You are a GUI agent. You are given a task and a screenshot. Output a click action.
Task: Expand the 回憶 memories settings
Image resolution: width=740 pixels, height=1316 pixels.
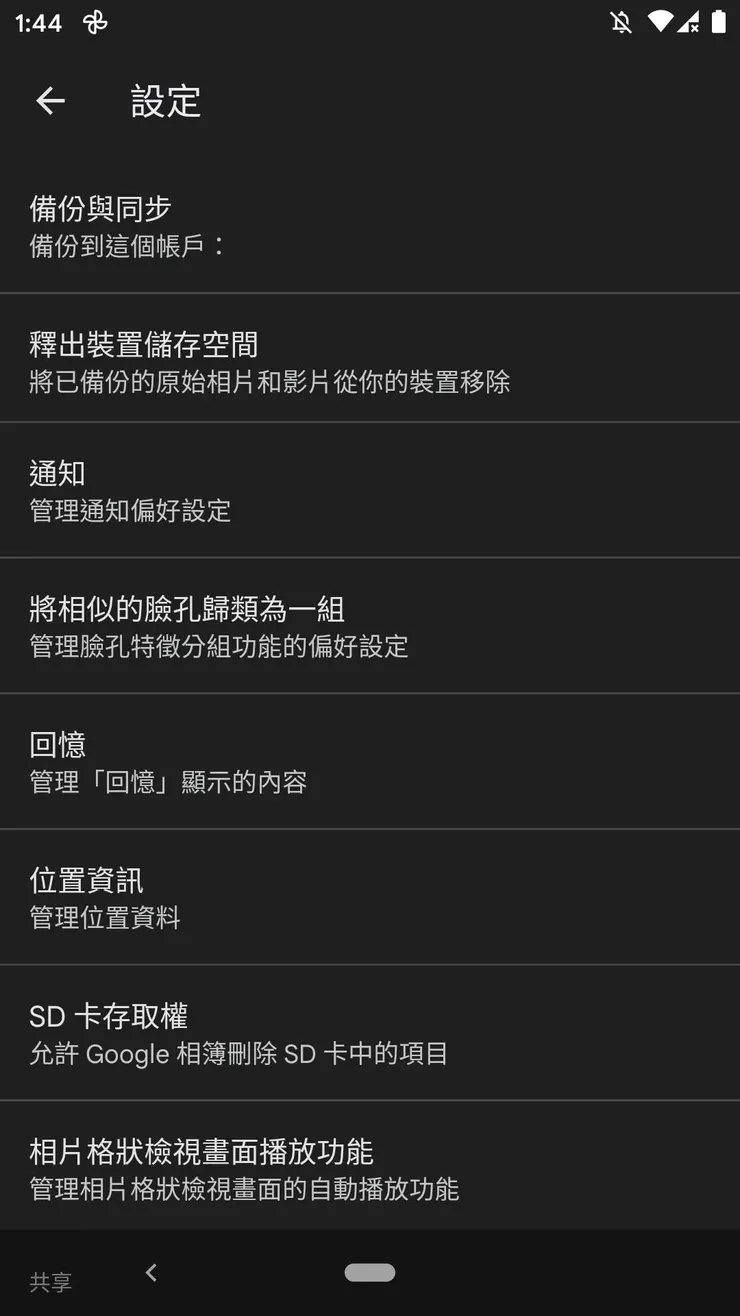pos(370,761)
